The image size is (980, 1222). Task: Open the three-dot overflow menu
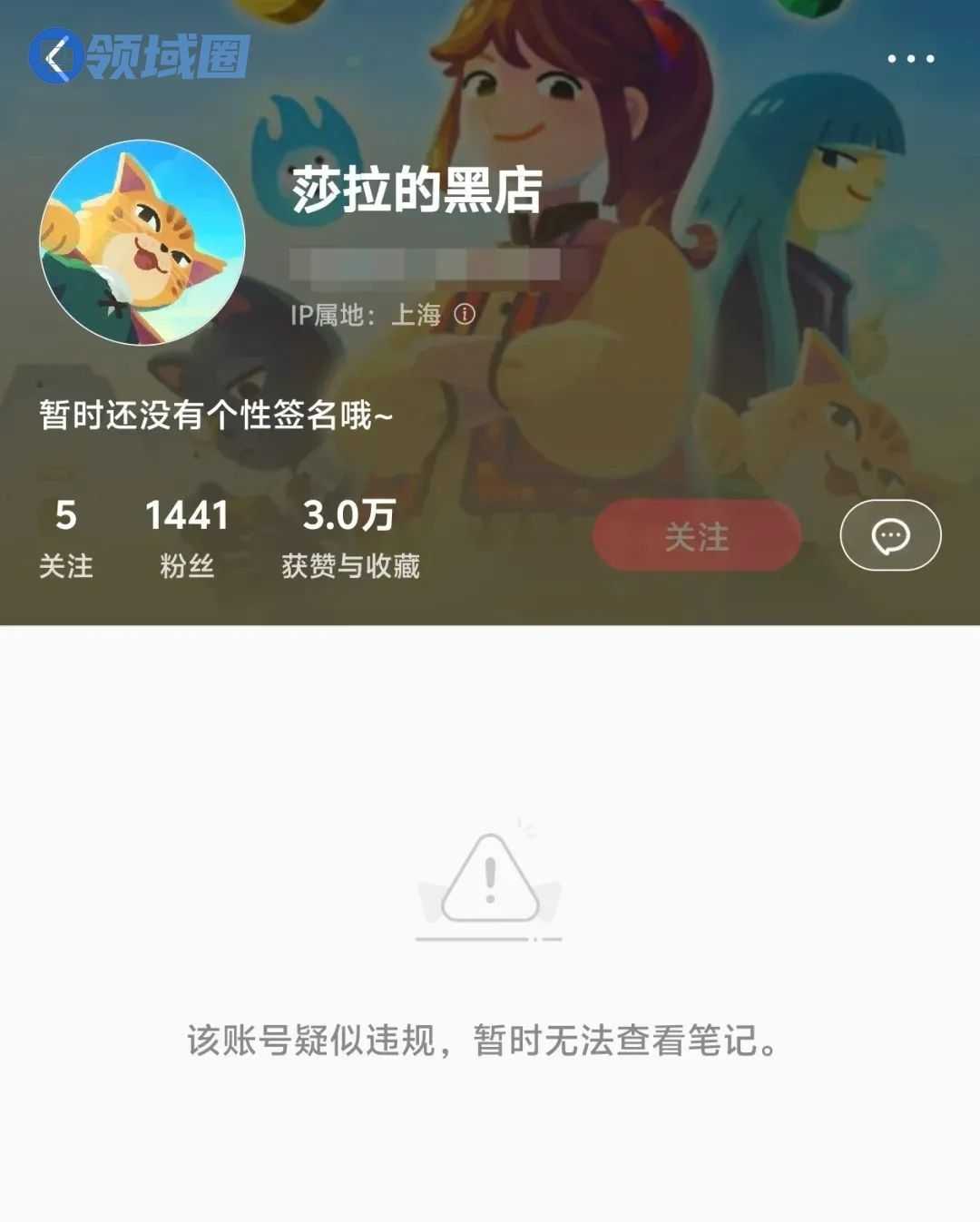(910, 59)
